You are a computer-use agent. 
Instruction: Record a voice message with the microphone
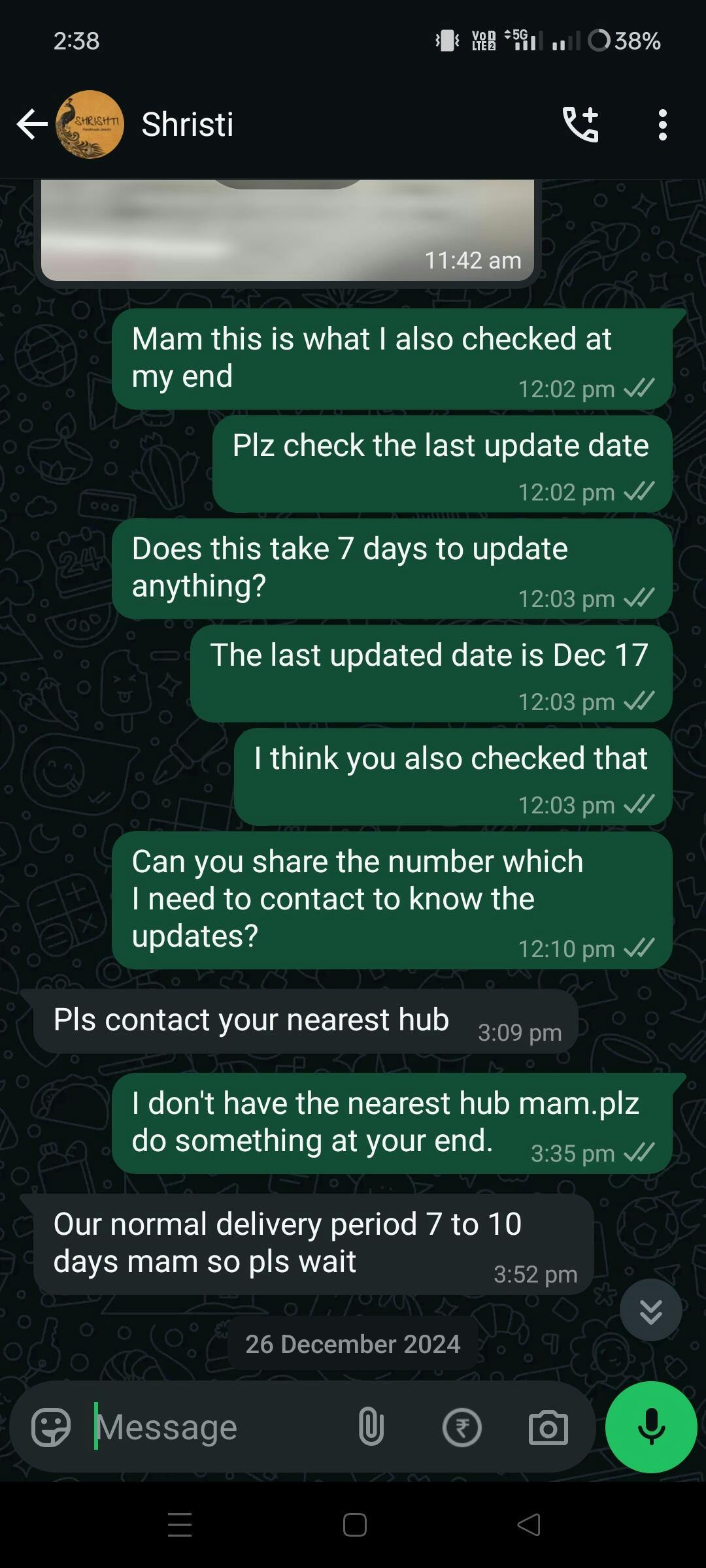pos(651,1427)
